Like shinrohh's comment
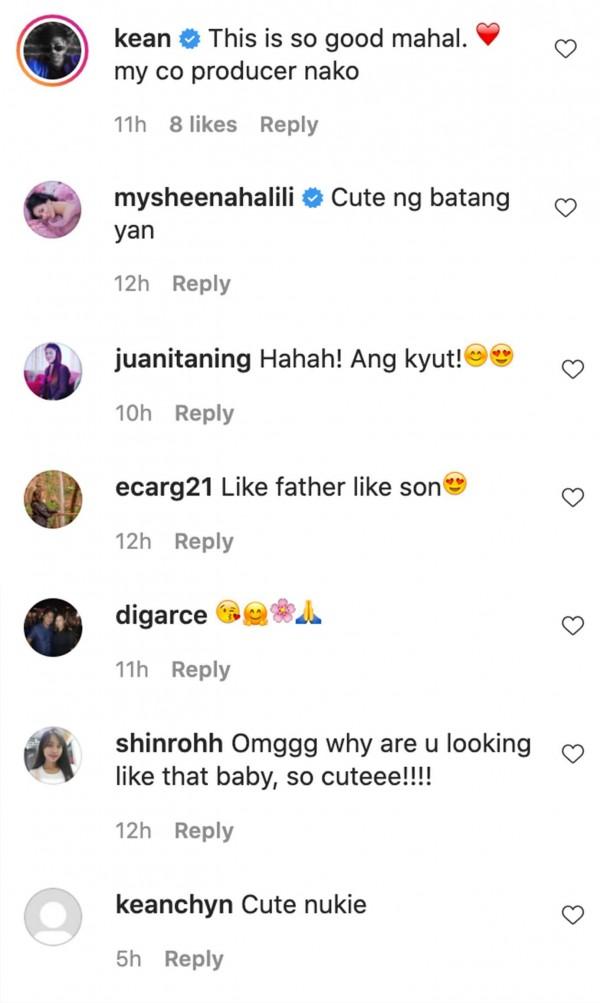This screenshot has height=1003, width=600. click(571, 754)
